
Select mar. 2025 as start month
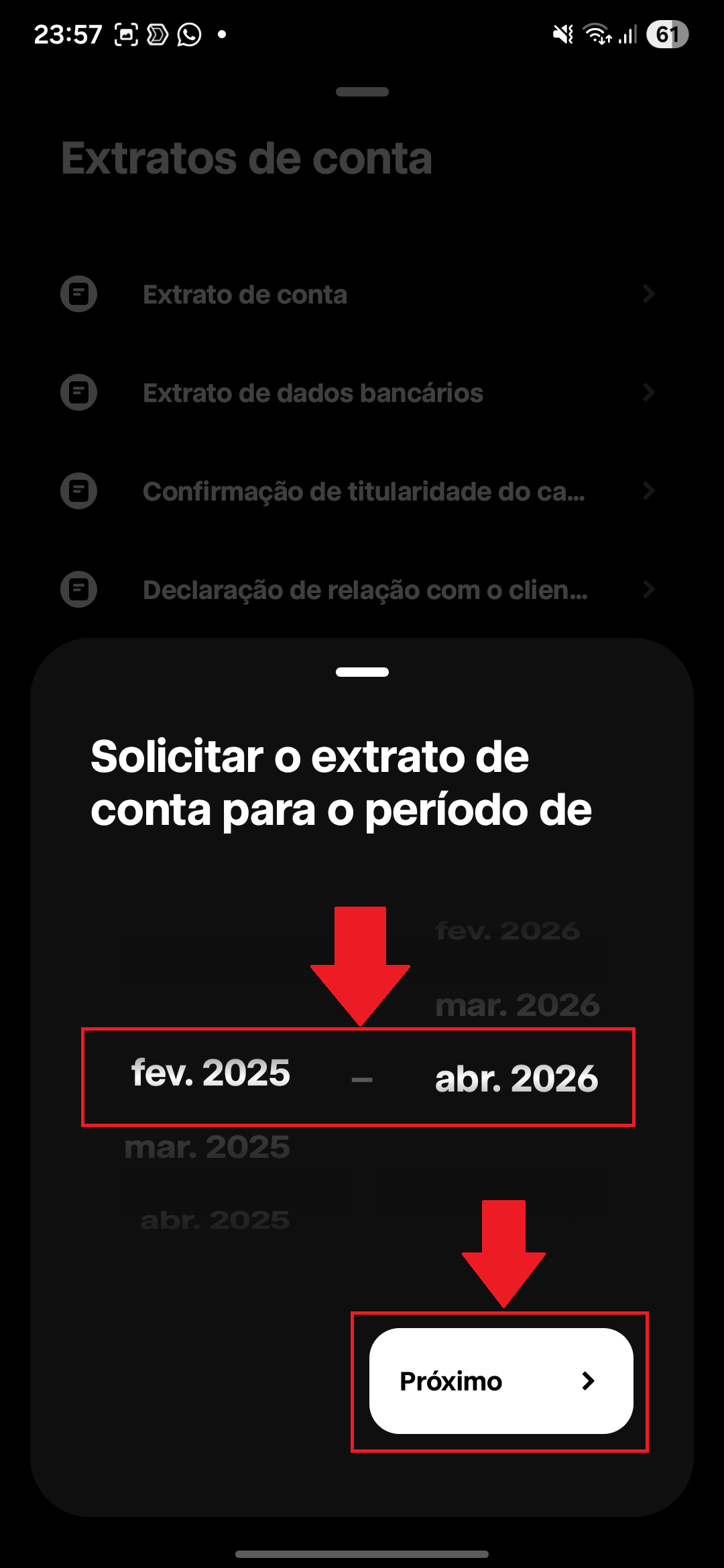pyautogui.click(x=207, y=1147)
